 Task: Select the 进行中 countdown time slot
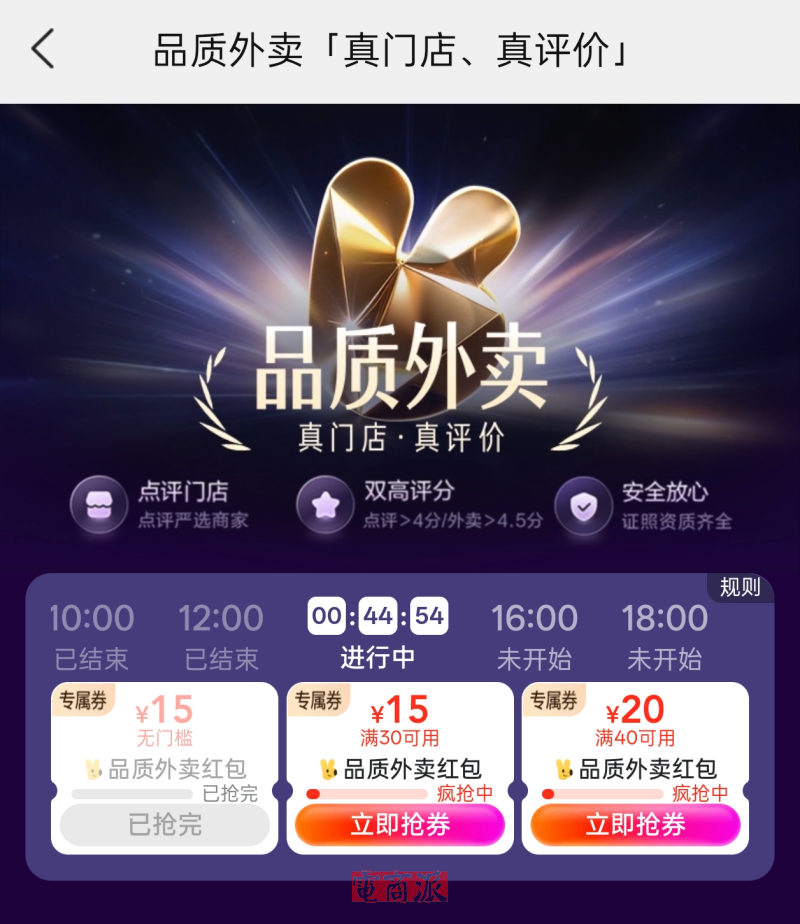coord(377,634)
